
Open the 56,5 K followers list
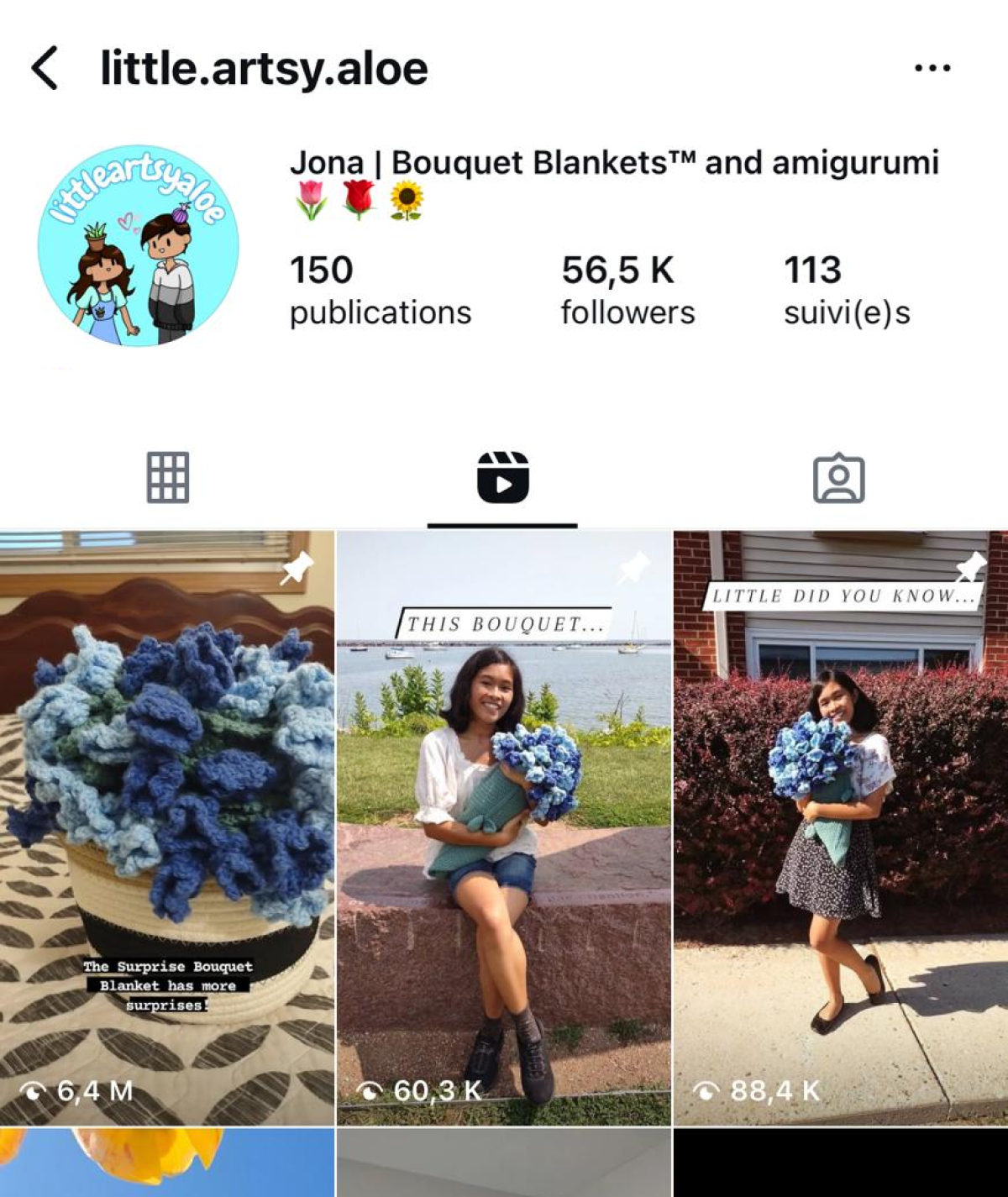[x=627, y=290]
